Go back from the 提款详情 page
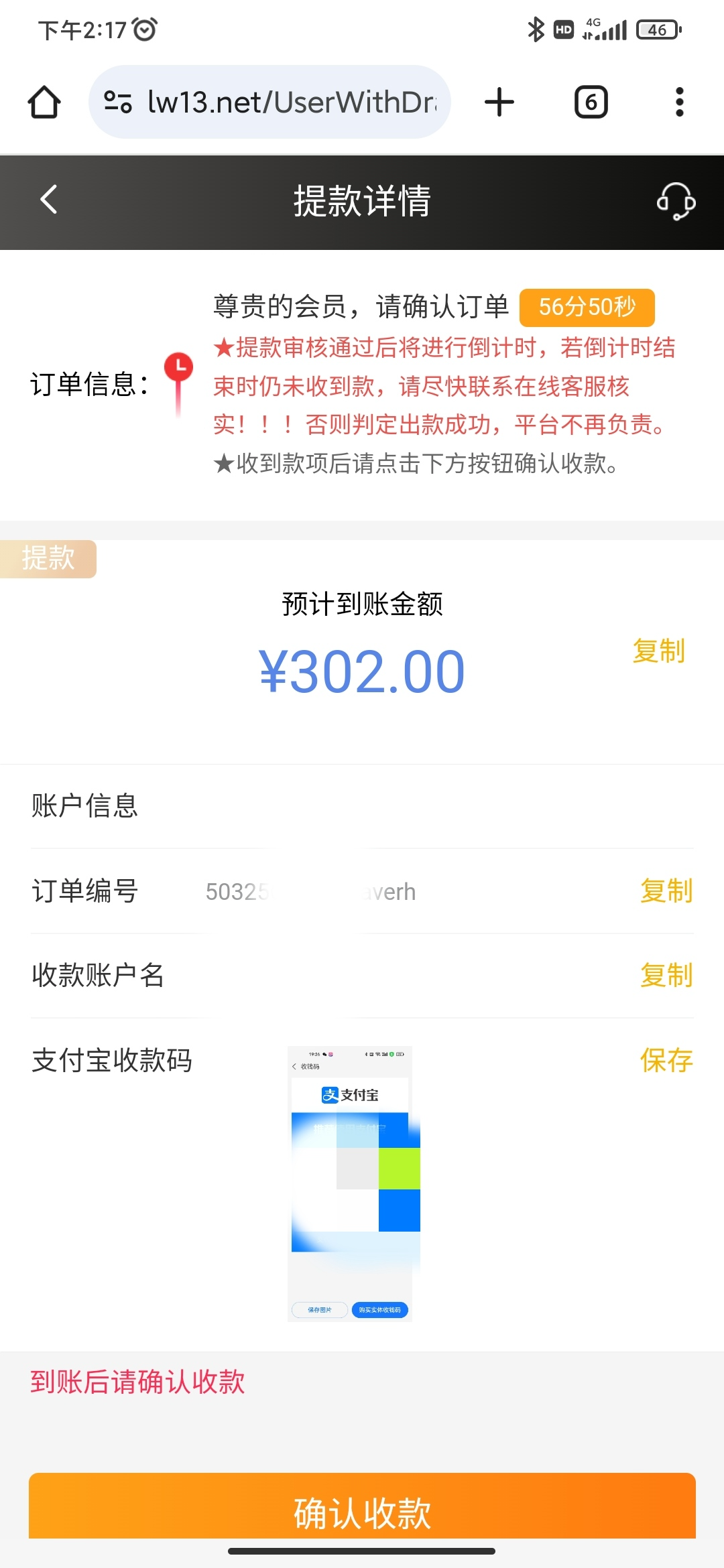 (x=48, y=200)
